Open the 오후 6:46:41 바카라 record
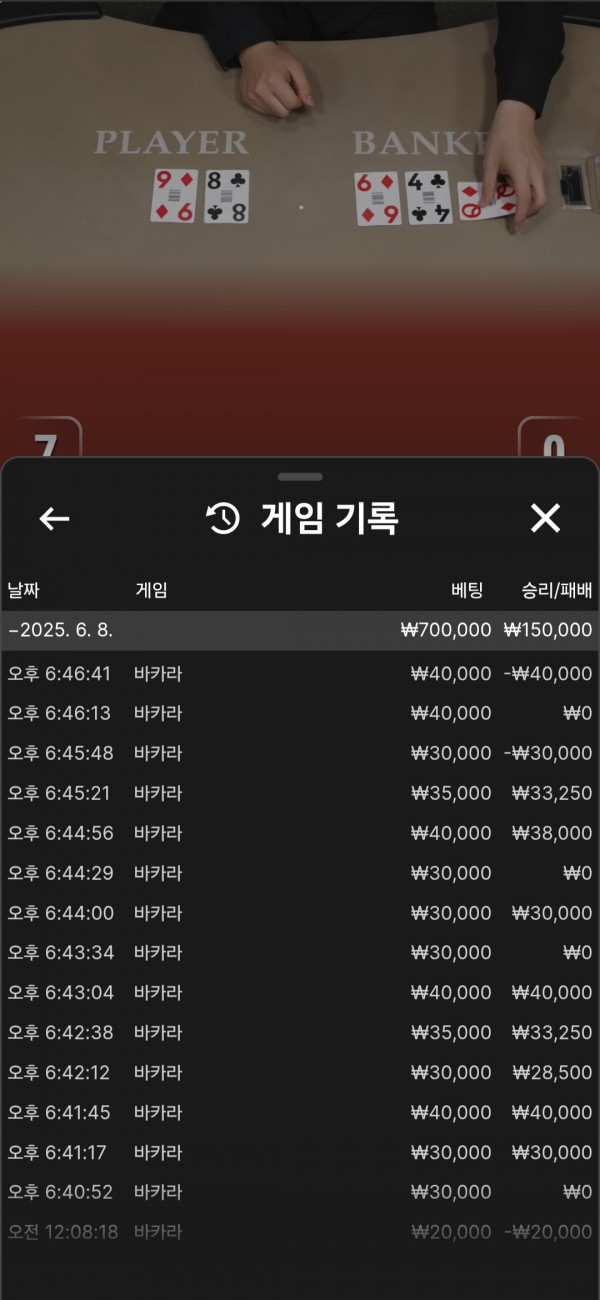The height and width of the screenshot is (1300, 600). pos(300,674)
